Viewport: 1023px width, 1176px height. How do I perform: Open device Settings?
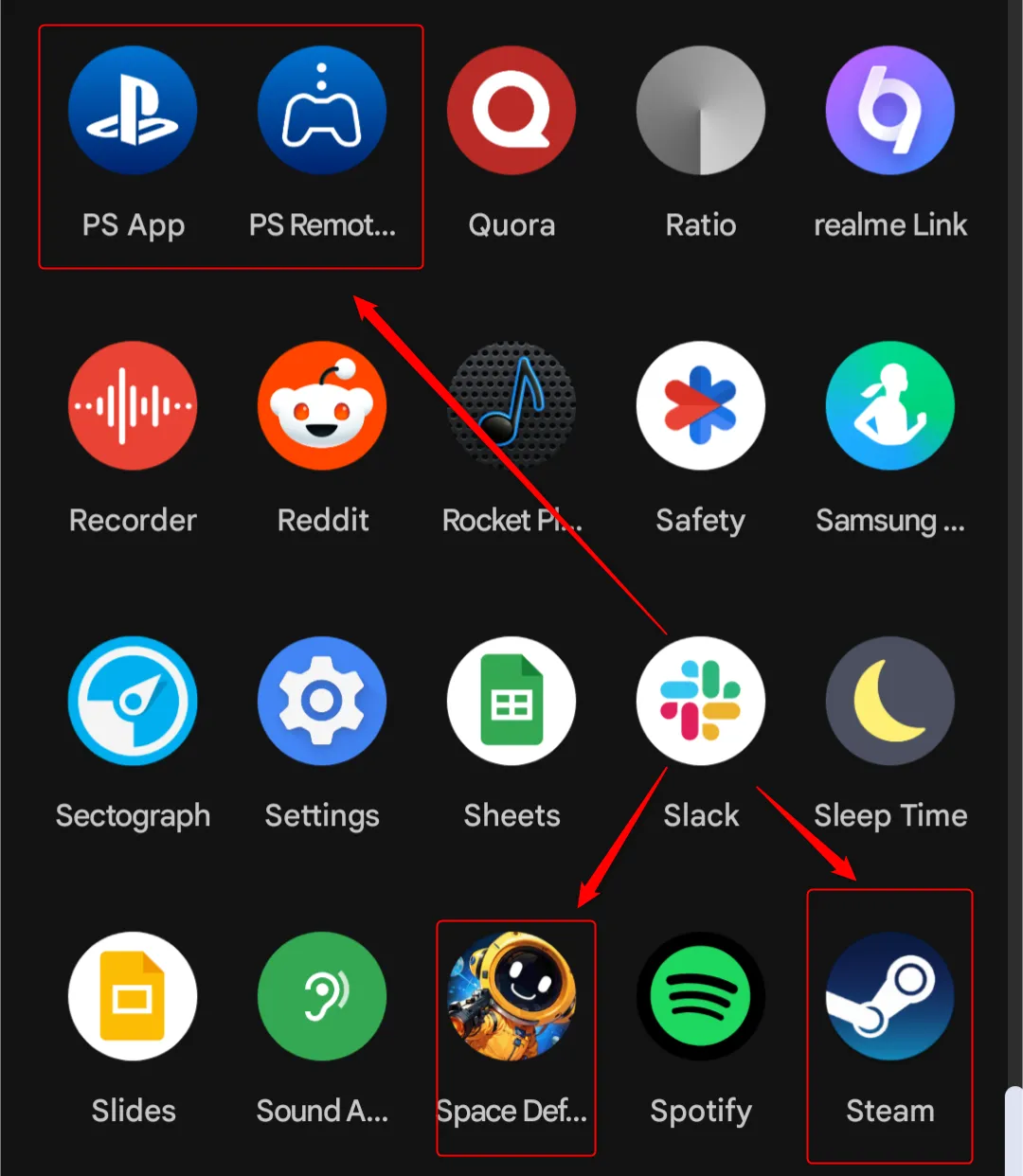(322, 702)
